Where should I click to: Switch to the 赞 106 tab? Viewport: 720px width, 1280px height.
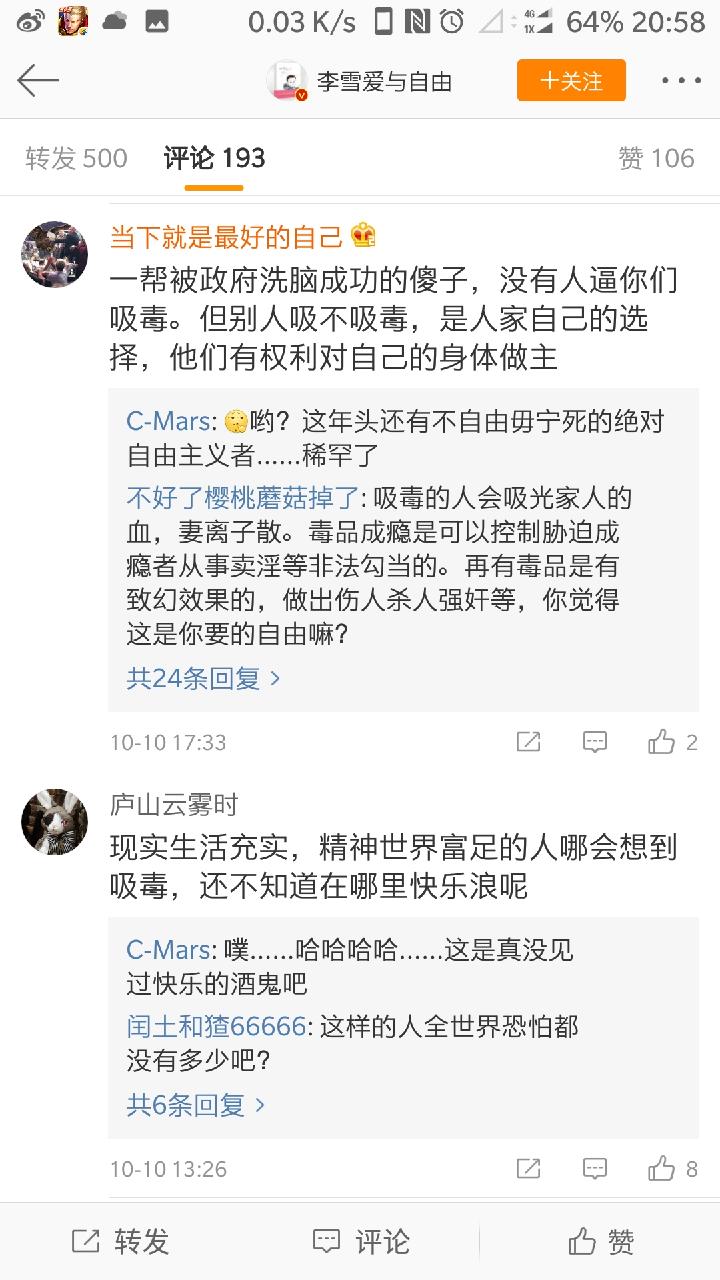(x=656, y=158)
